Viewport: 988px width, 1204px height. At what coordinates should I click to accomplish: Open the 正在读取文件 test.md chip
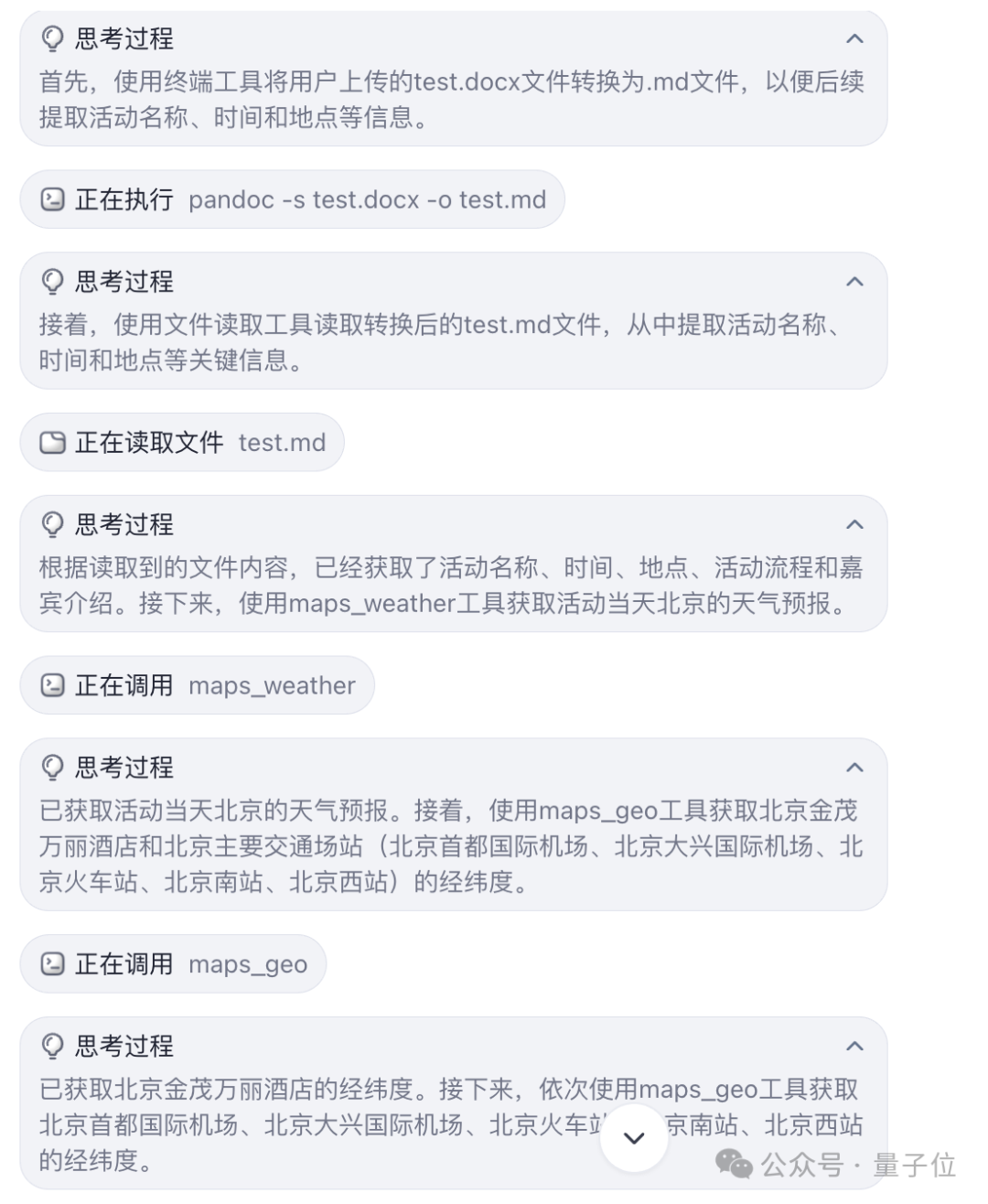183,443
